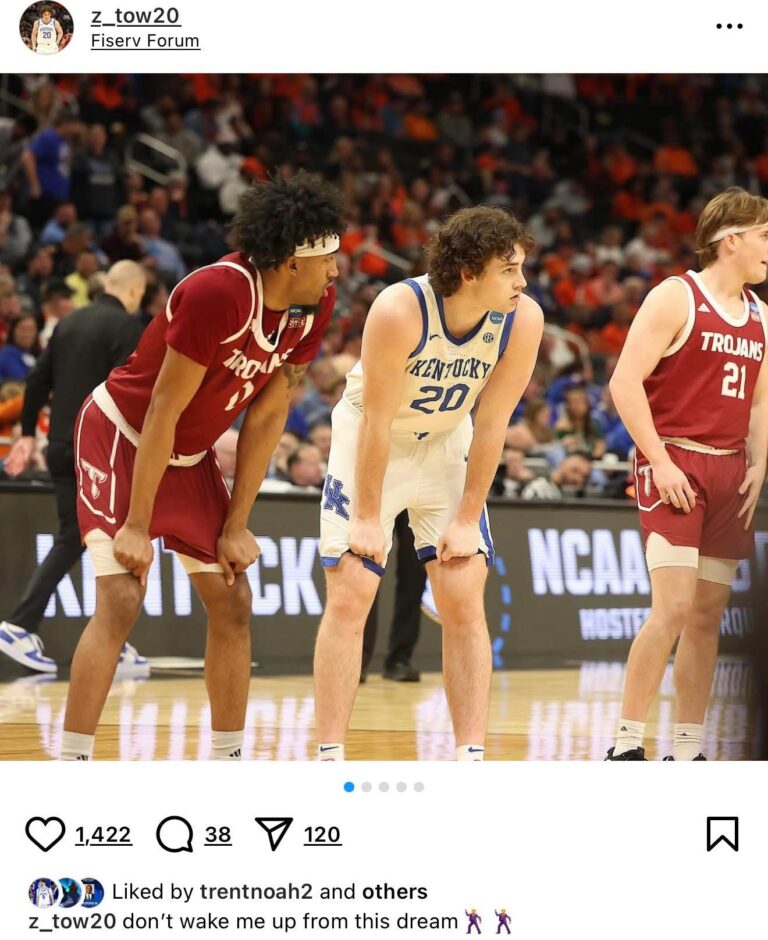Open z_tow20 username in the caption
The image size is (768, 940).
(x=72, y=921)
